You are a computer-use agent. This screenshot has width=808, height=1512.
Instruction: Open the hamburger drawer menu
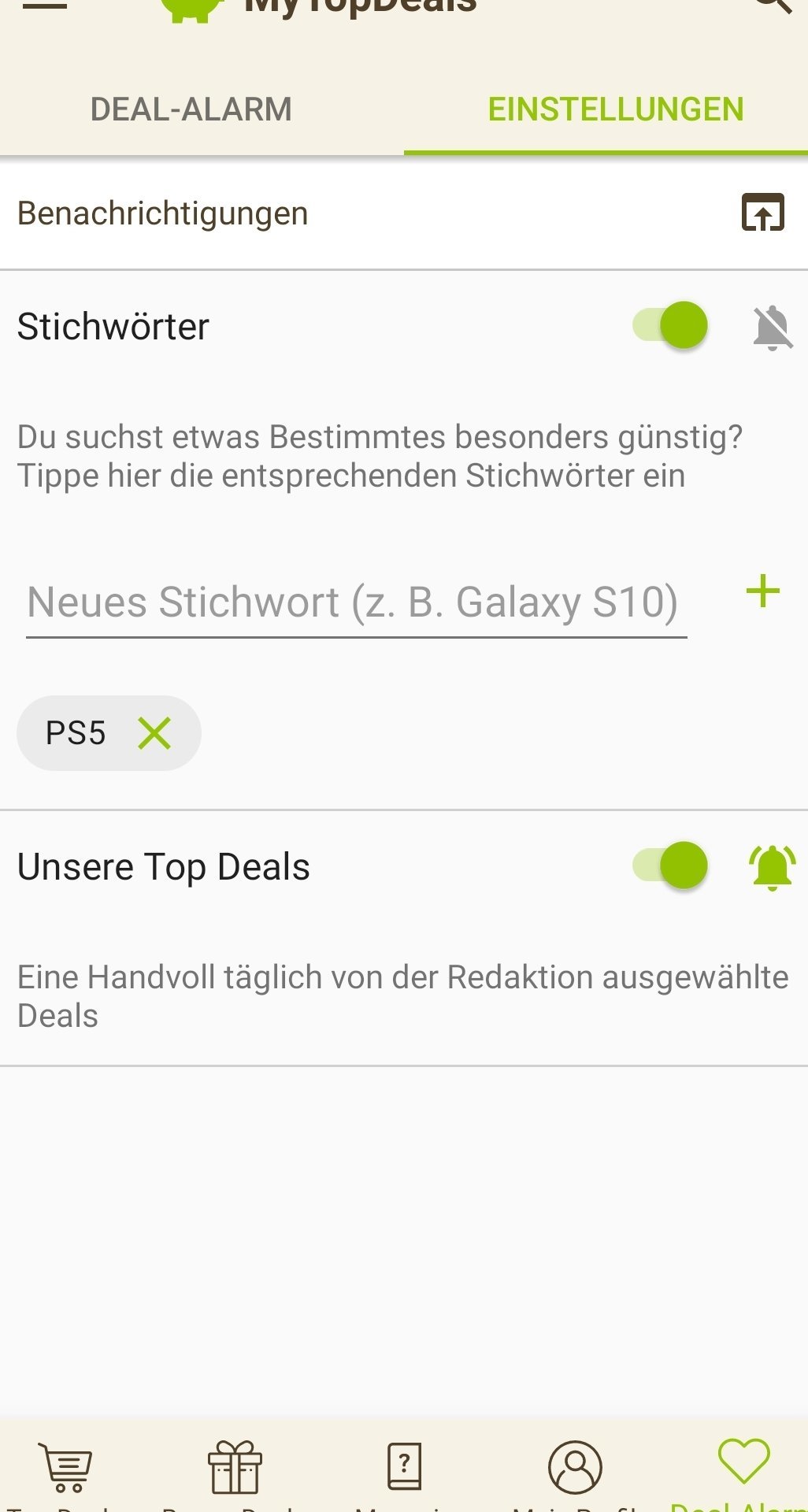(45, 5)
